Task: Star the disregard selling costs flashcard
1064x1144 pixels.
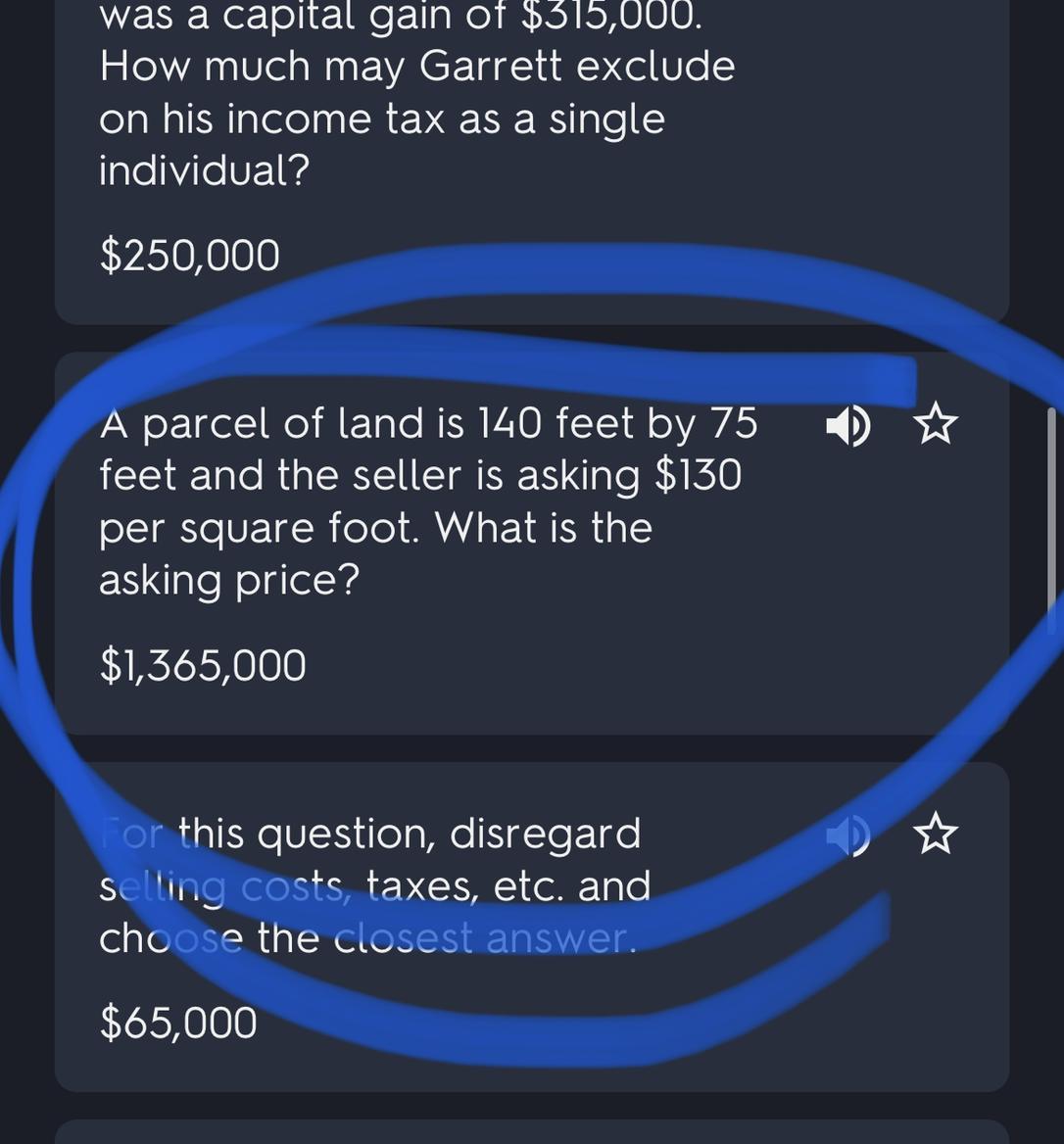Action: (x=935, y=834)
